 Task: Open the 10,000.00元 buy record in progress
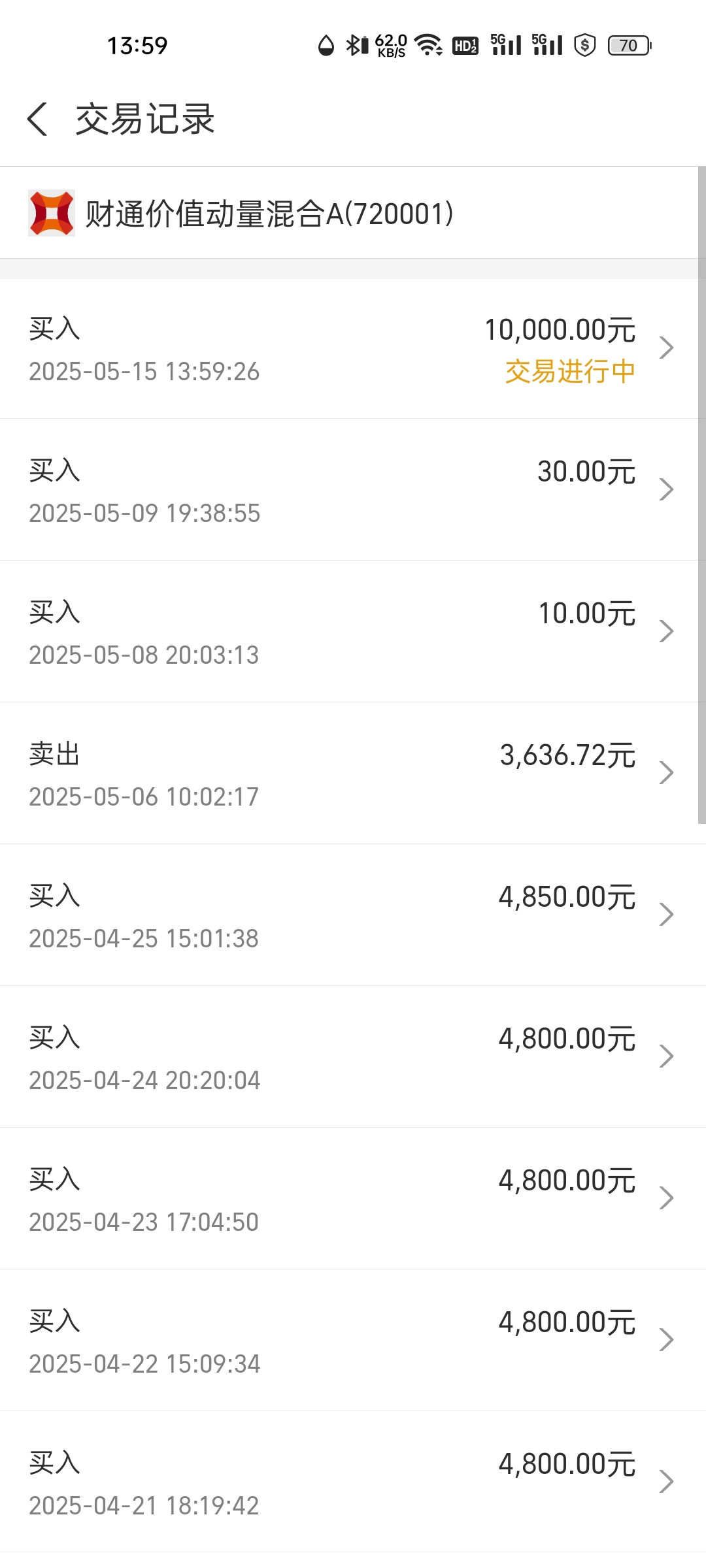(x=353, y=348)
